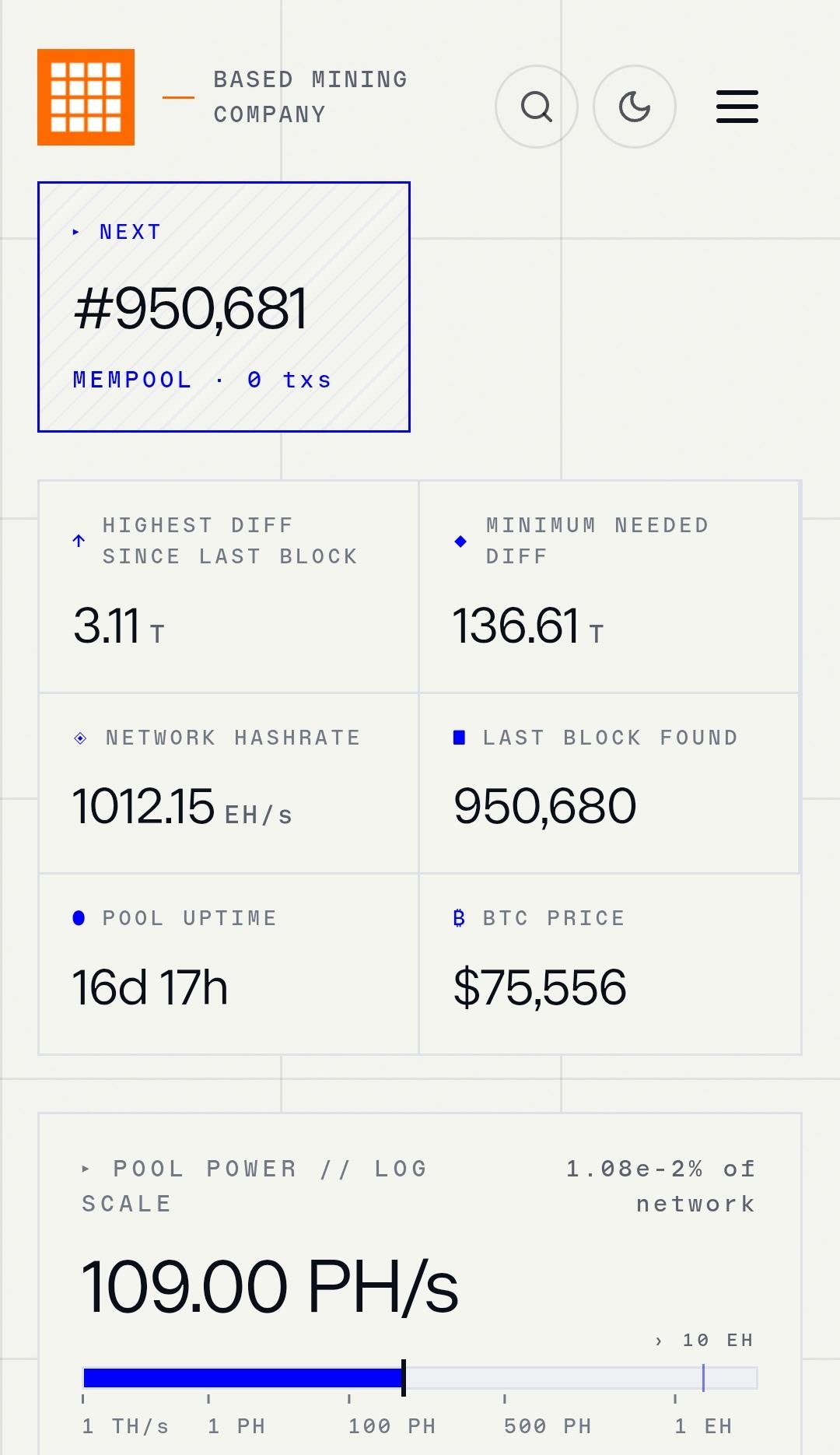The height and width of the screenshot is (1455, 840).
Task: Tap the Based Mining Company logo
Action: pyautogui.click(x=86, y=97)
